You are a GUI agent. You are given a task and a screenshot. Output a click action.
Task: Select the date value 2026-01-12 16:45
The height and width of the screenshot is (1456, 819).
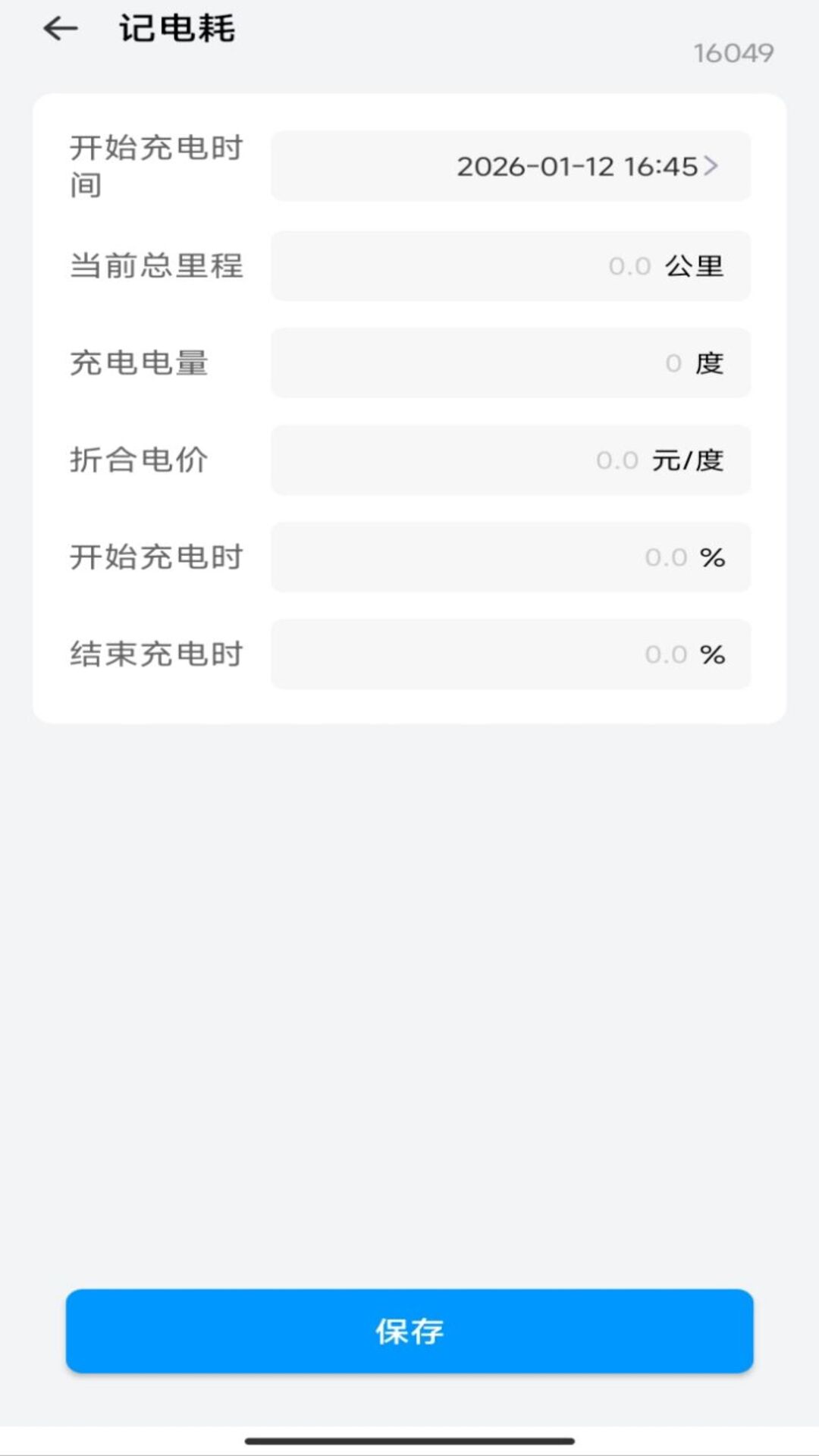[x=580, y=167]
